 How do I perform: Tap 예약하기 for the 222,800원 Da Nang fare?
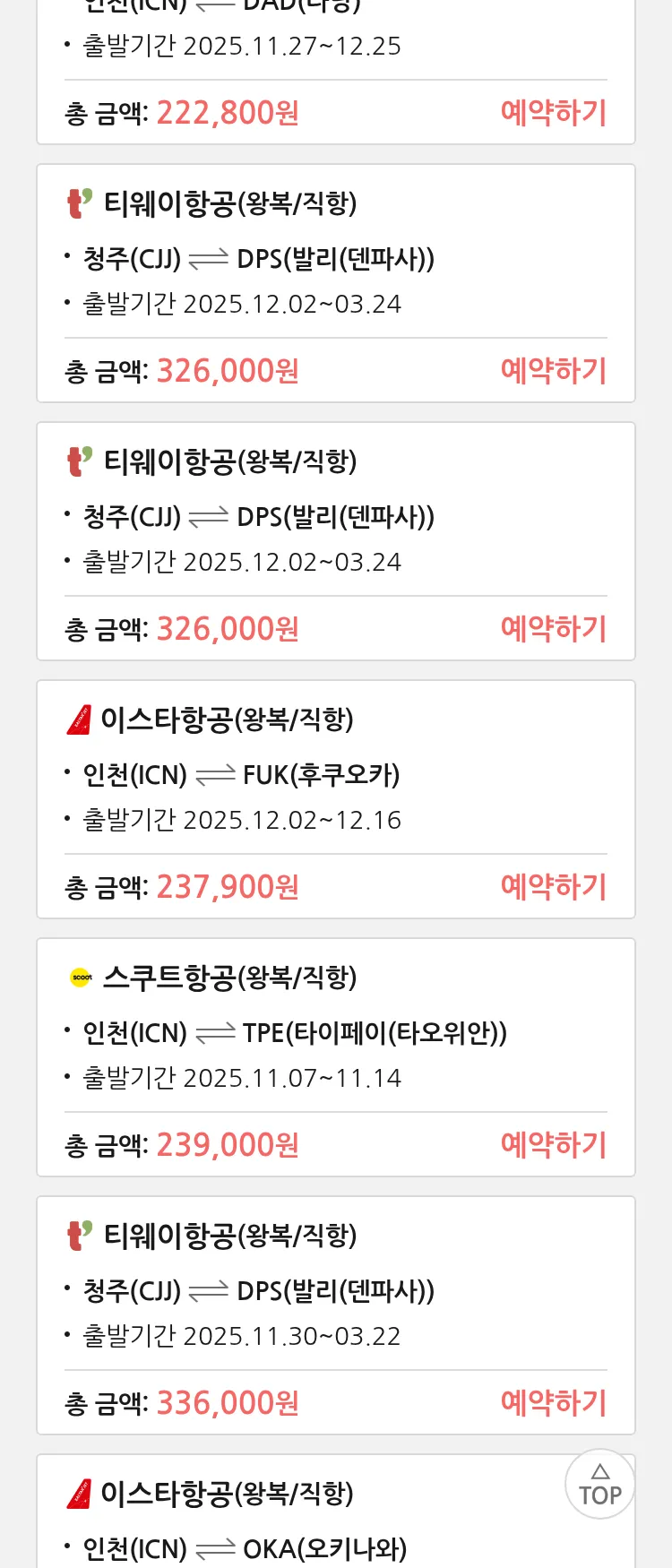553,113
